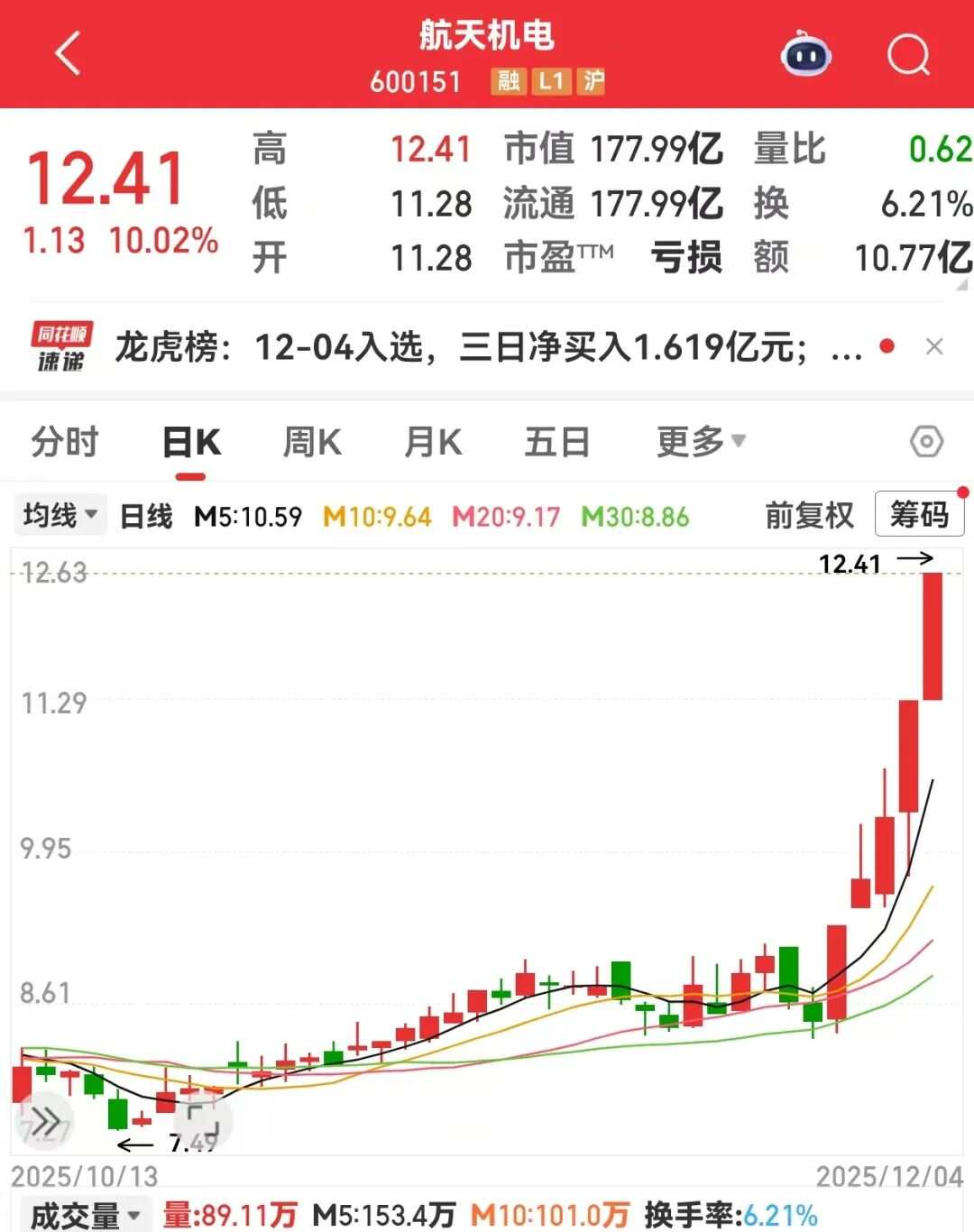
Task: Open chart settings hexagon icon
Action: point(926,442)
